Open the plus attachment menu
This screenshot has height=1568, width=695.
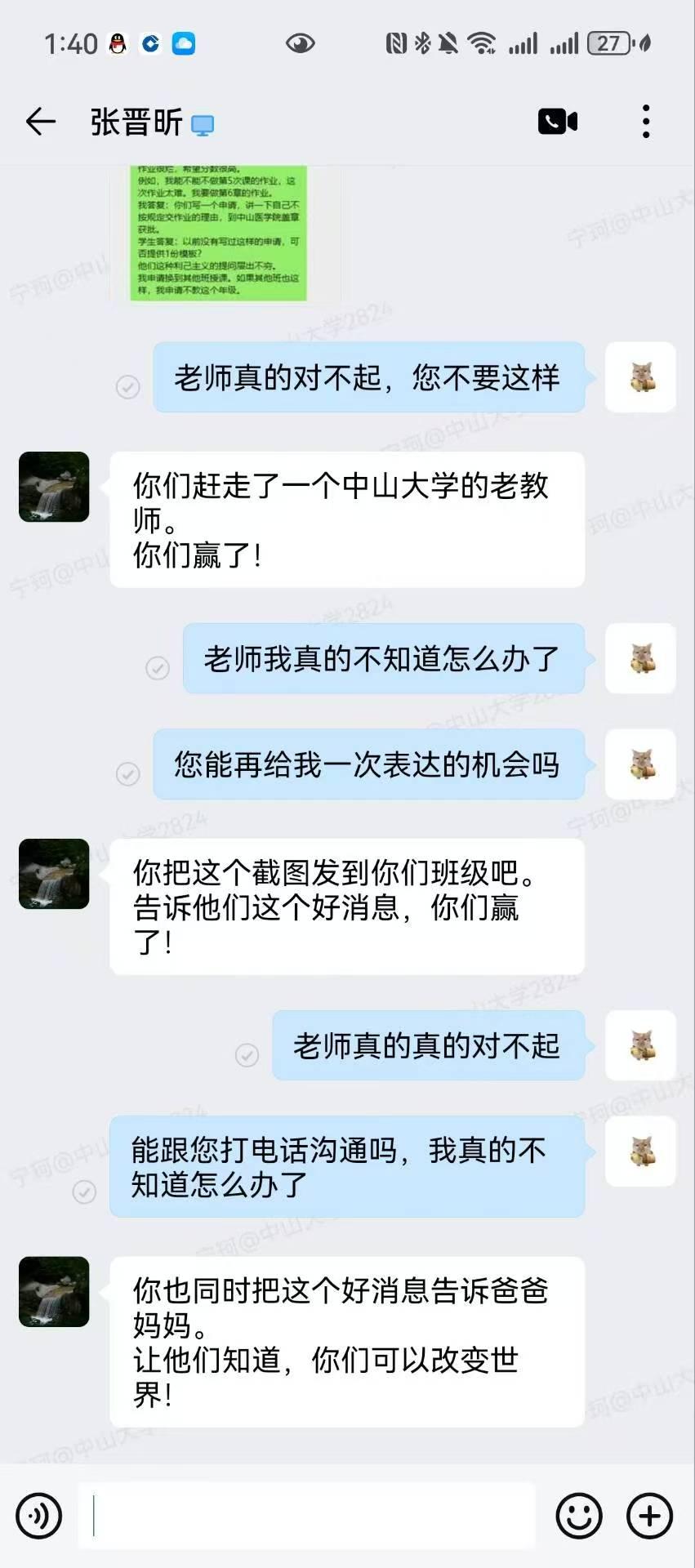tap(649, 1516)
